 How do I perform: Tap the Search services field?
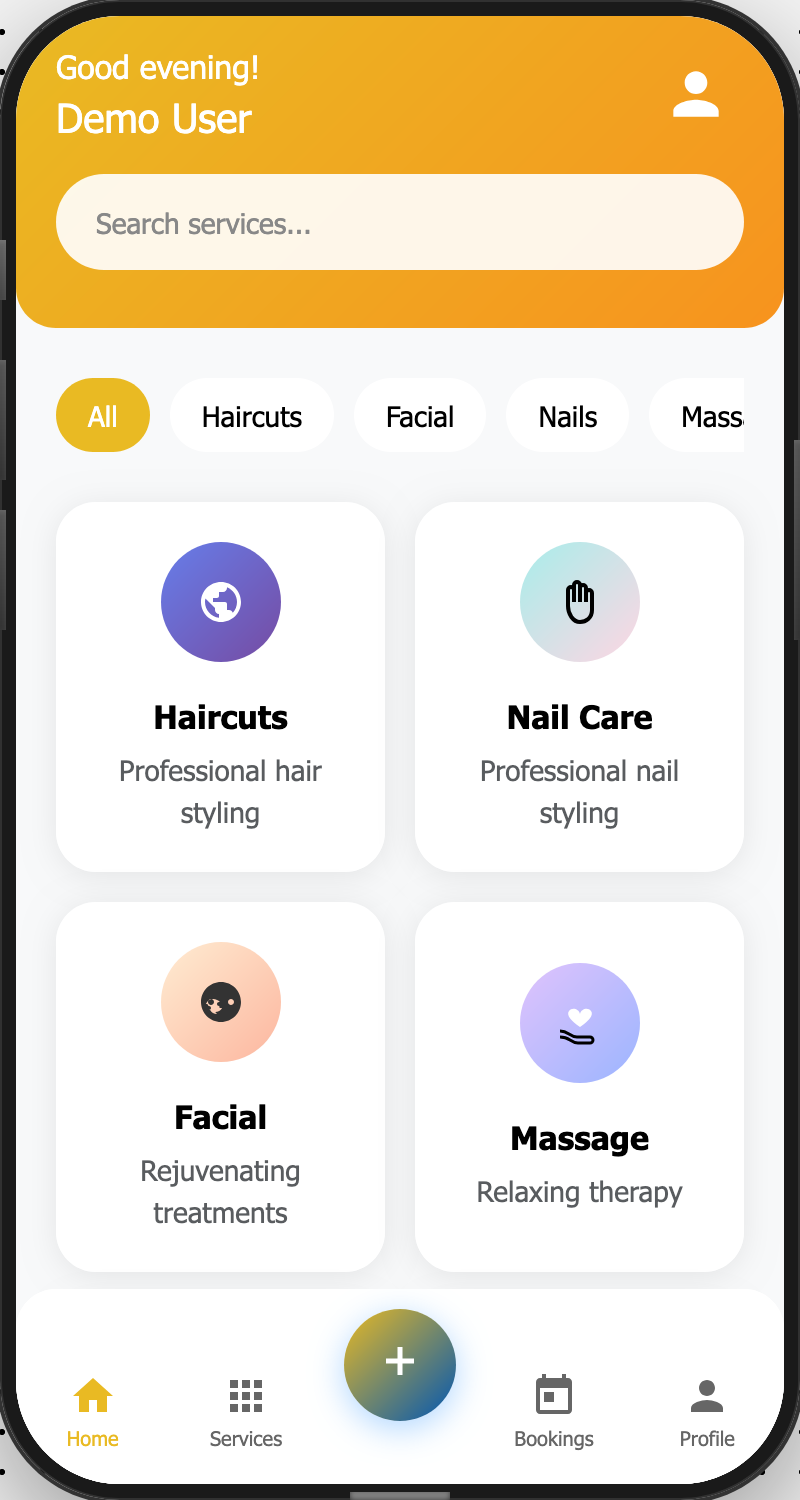pyautogui.click(x=400, y=222)
